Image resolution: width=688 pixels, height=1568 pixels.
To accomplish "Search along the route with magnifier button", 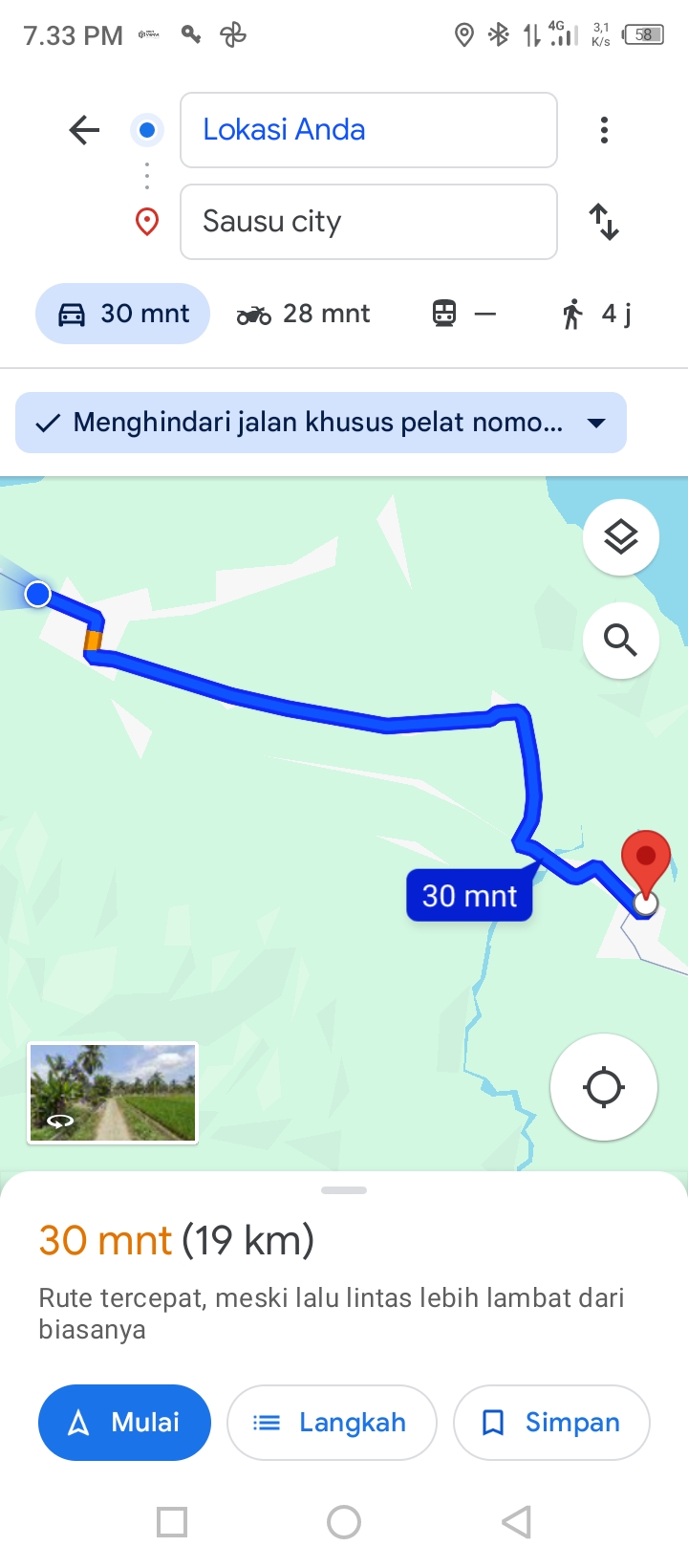I will 621,640.
